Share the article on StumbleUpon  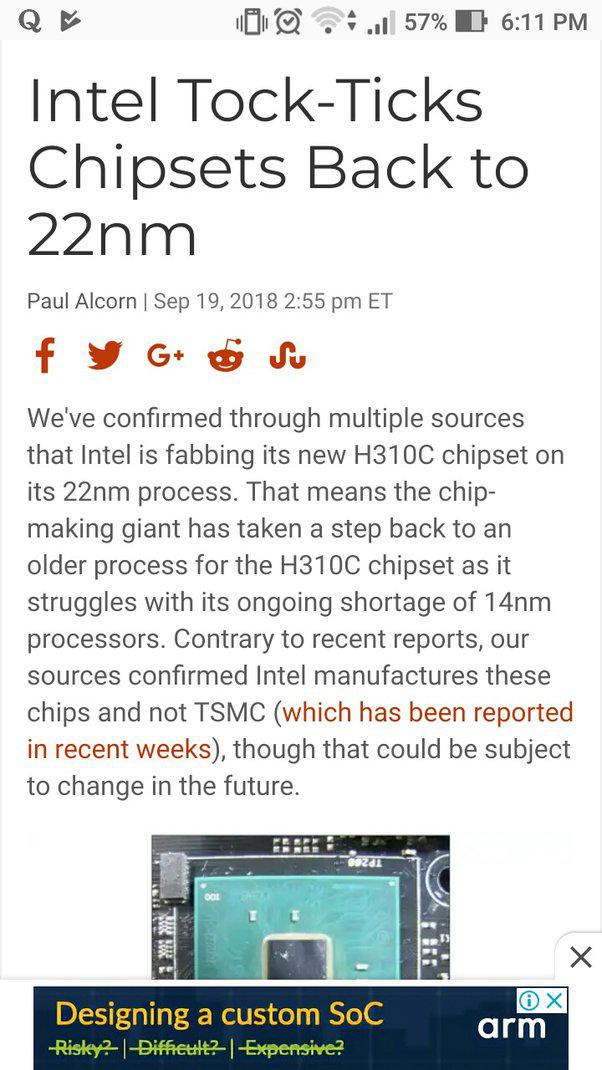pos(287,356)
